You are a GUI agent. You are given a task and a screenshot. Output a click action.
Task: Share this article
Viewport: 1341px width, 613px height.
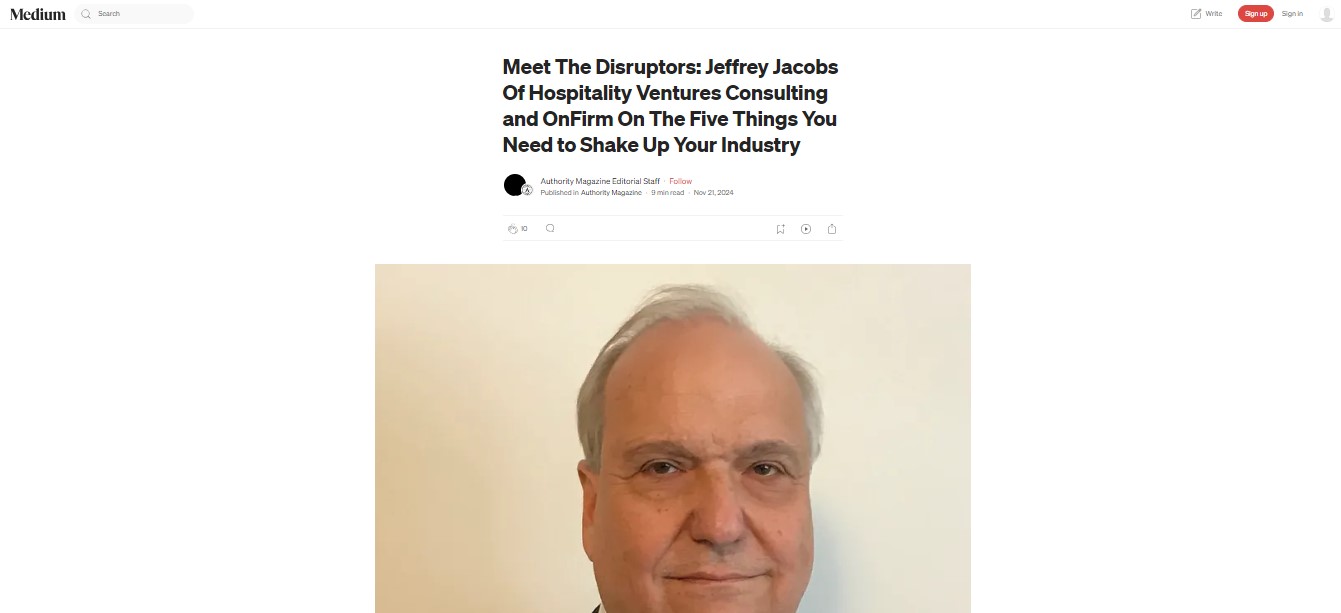coord(832,229)
